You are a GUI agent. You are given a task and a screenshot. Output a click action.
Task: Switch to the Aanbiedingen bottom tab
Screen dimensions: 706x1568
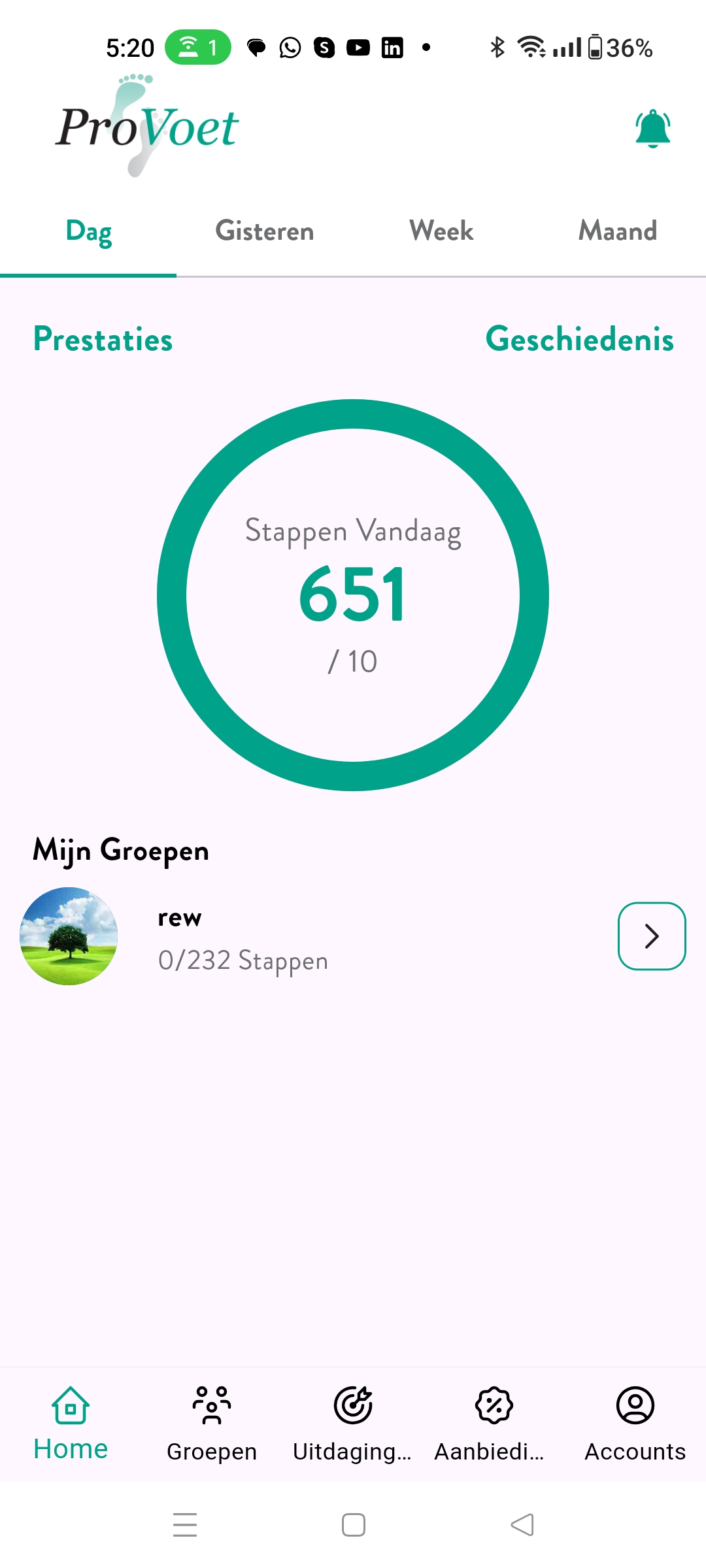[x=494, y=1424]
